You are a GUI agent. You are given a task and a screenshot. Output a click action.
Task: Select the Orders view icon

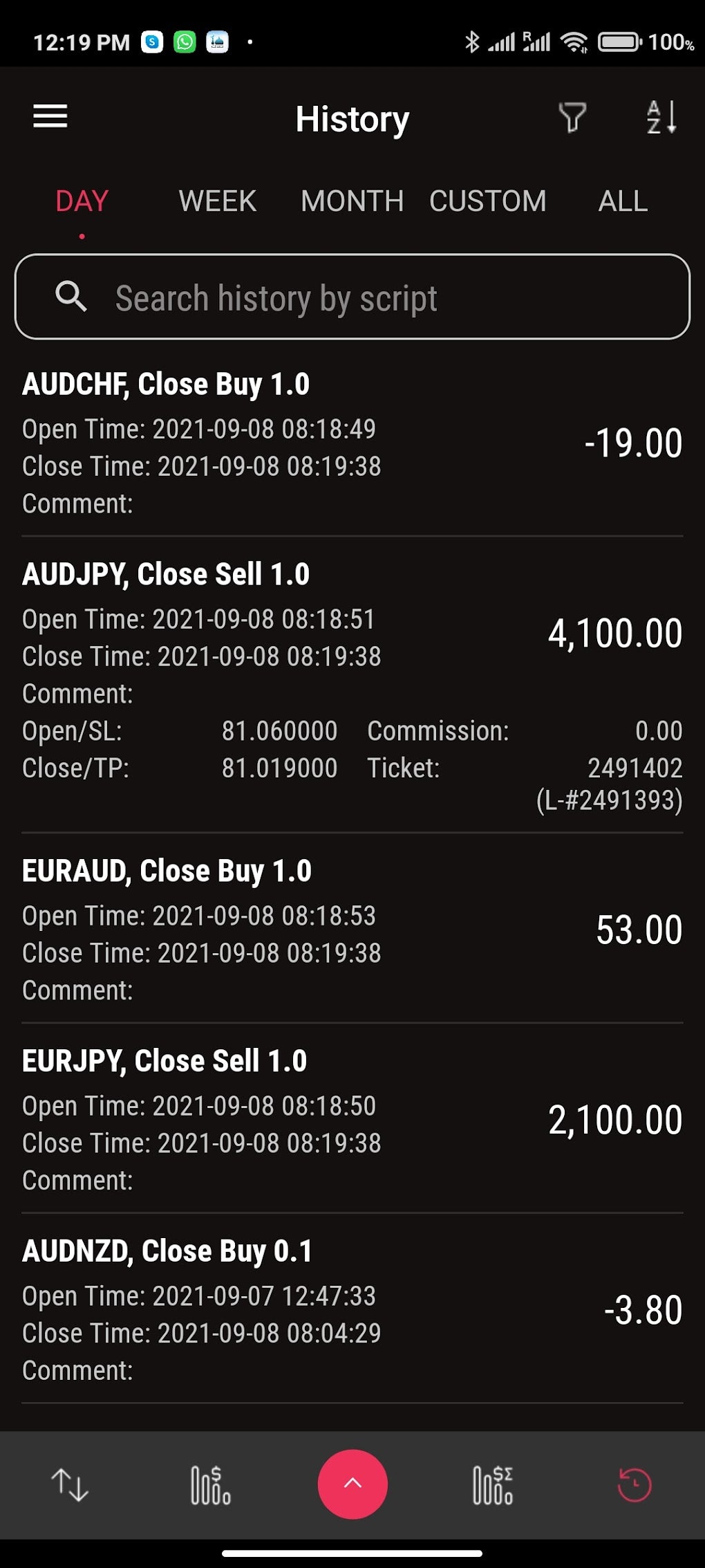[x=71, y=1482]
